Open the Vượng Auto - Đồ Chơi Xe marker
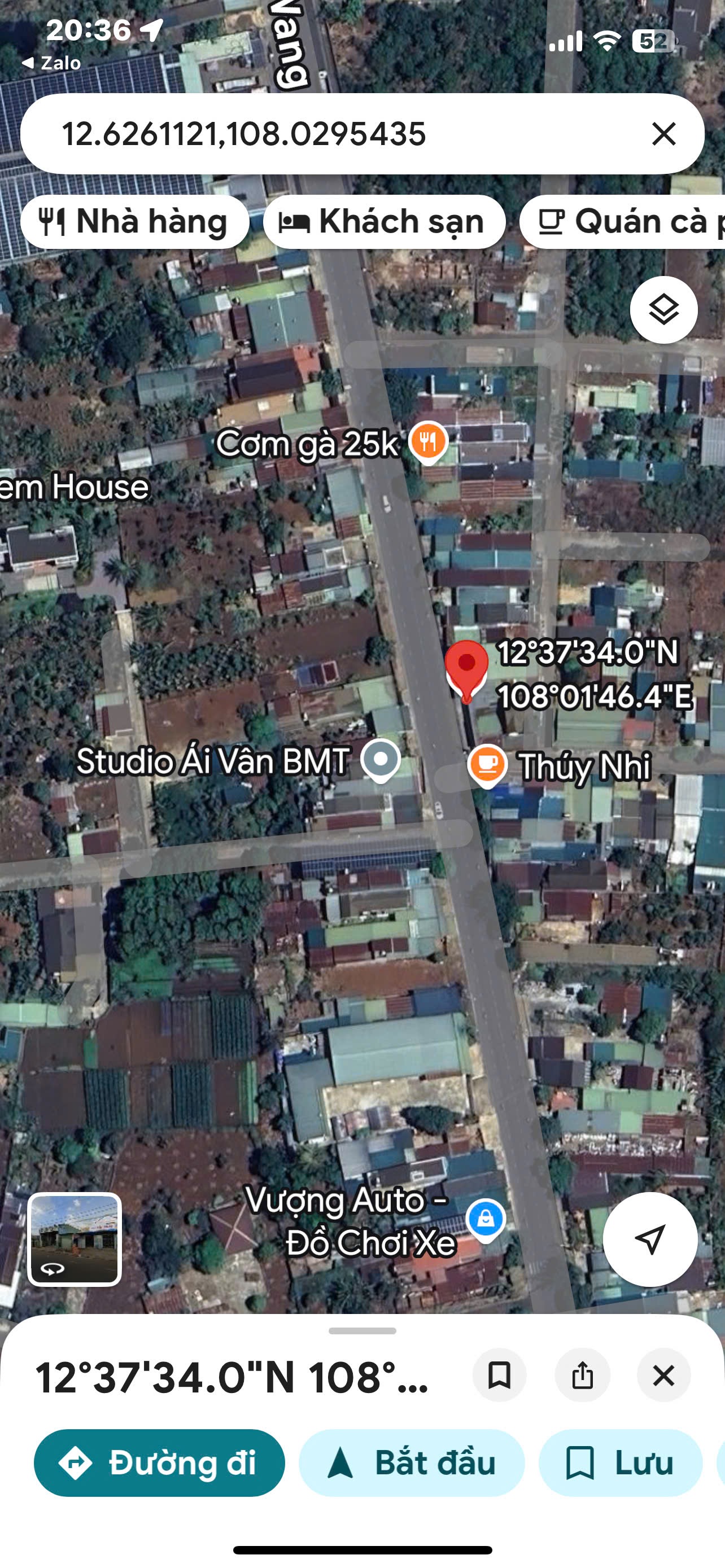Viewport: 725px width, 1568px height. (485, 1219)
